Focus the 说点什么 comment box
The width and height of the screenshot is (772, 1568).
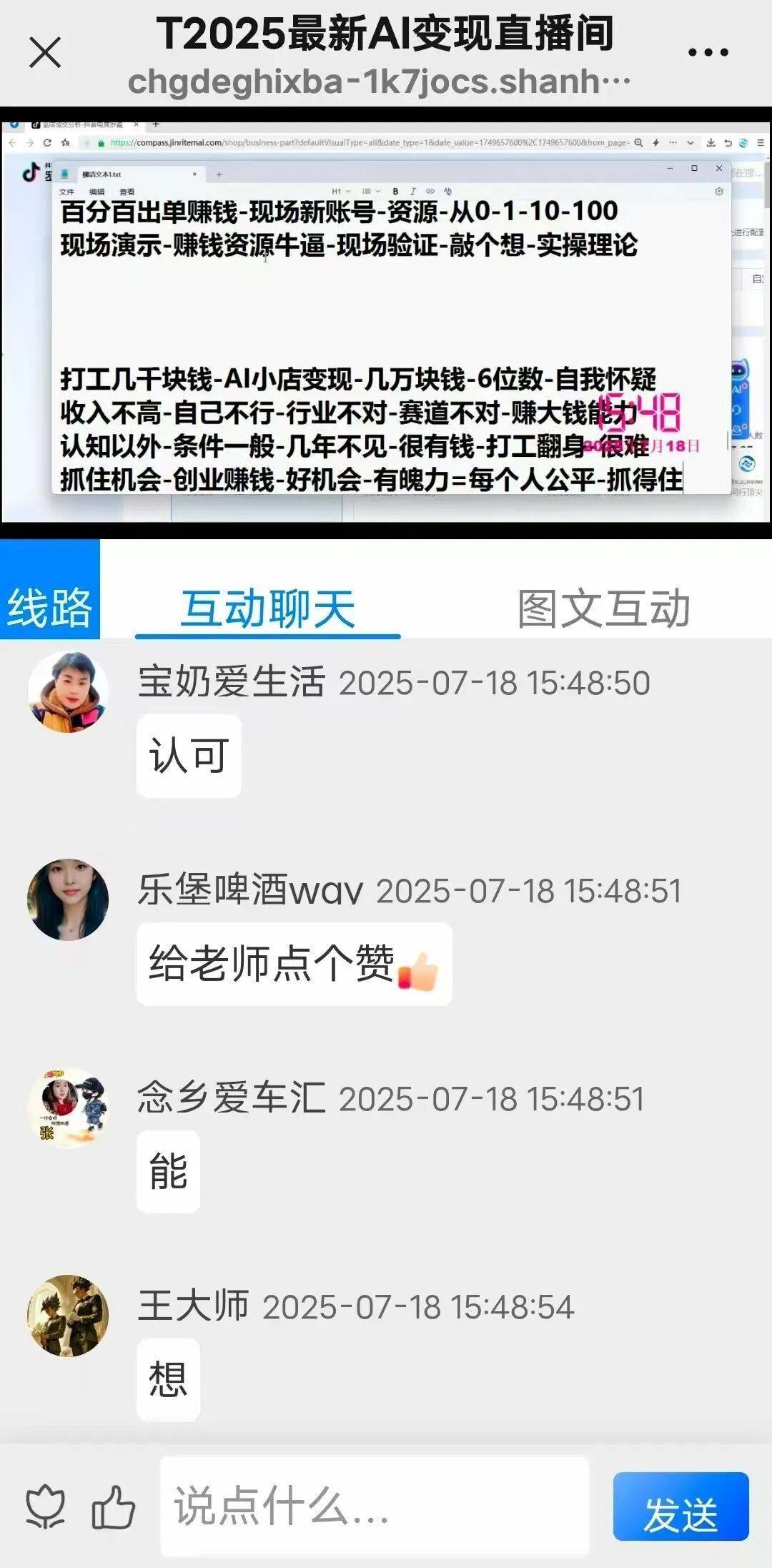point(374,1507)
